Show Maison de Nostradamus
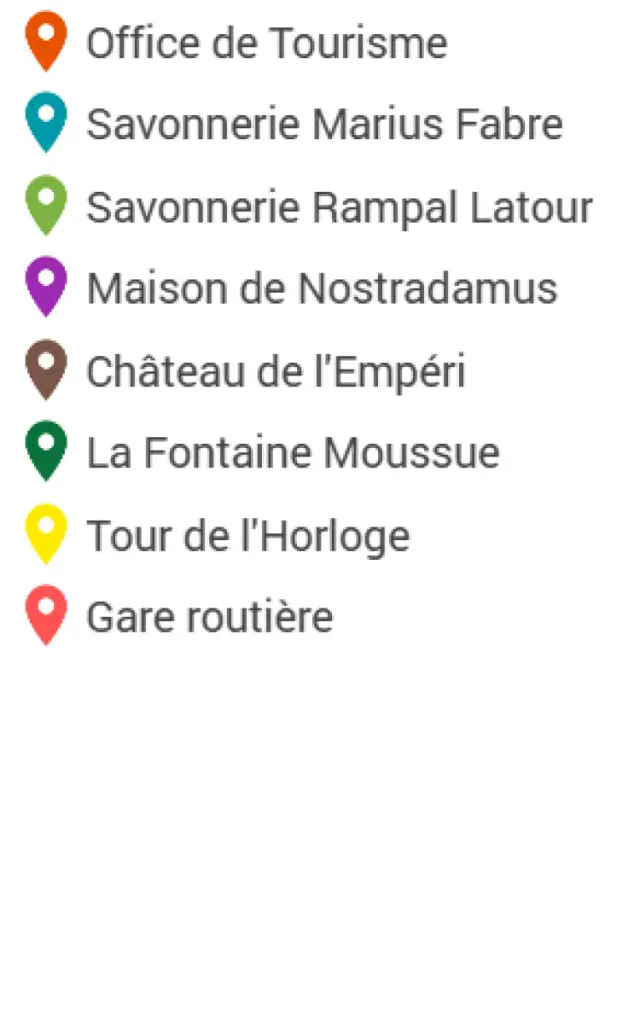The width and height of the screenshot is (640, 1024). [x=321, y=289]
